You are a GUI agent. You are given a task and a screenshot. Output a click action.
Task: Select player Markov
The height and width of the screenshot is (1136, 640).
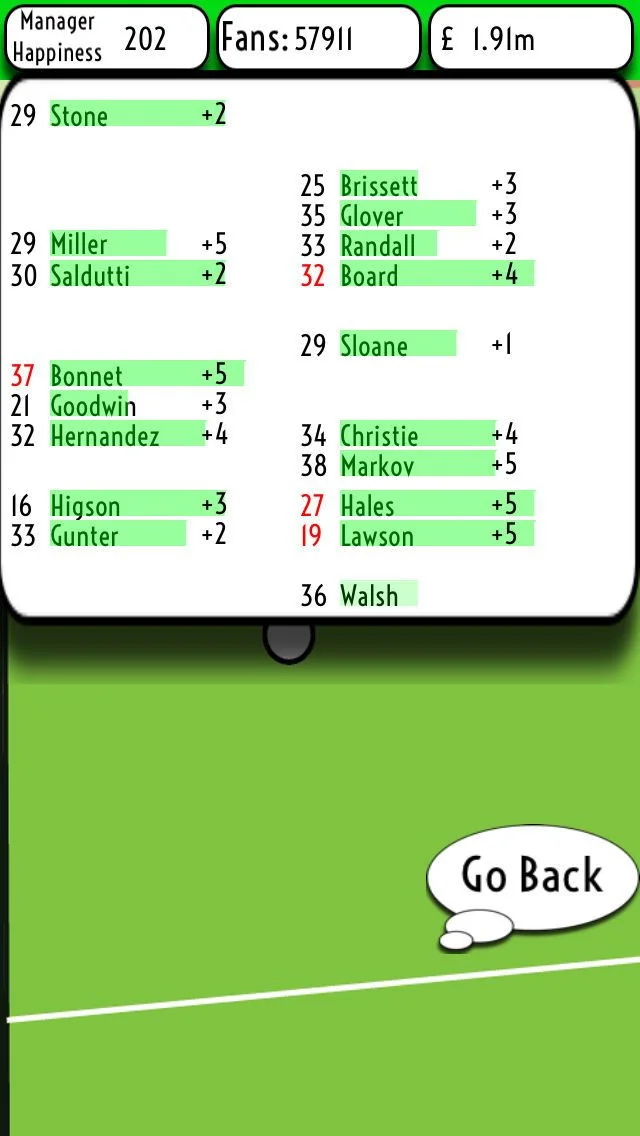pos(409,464)
